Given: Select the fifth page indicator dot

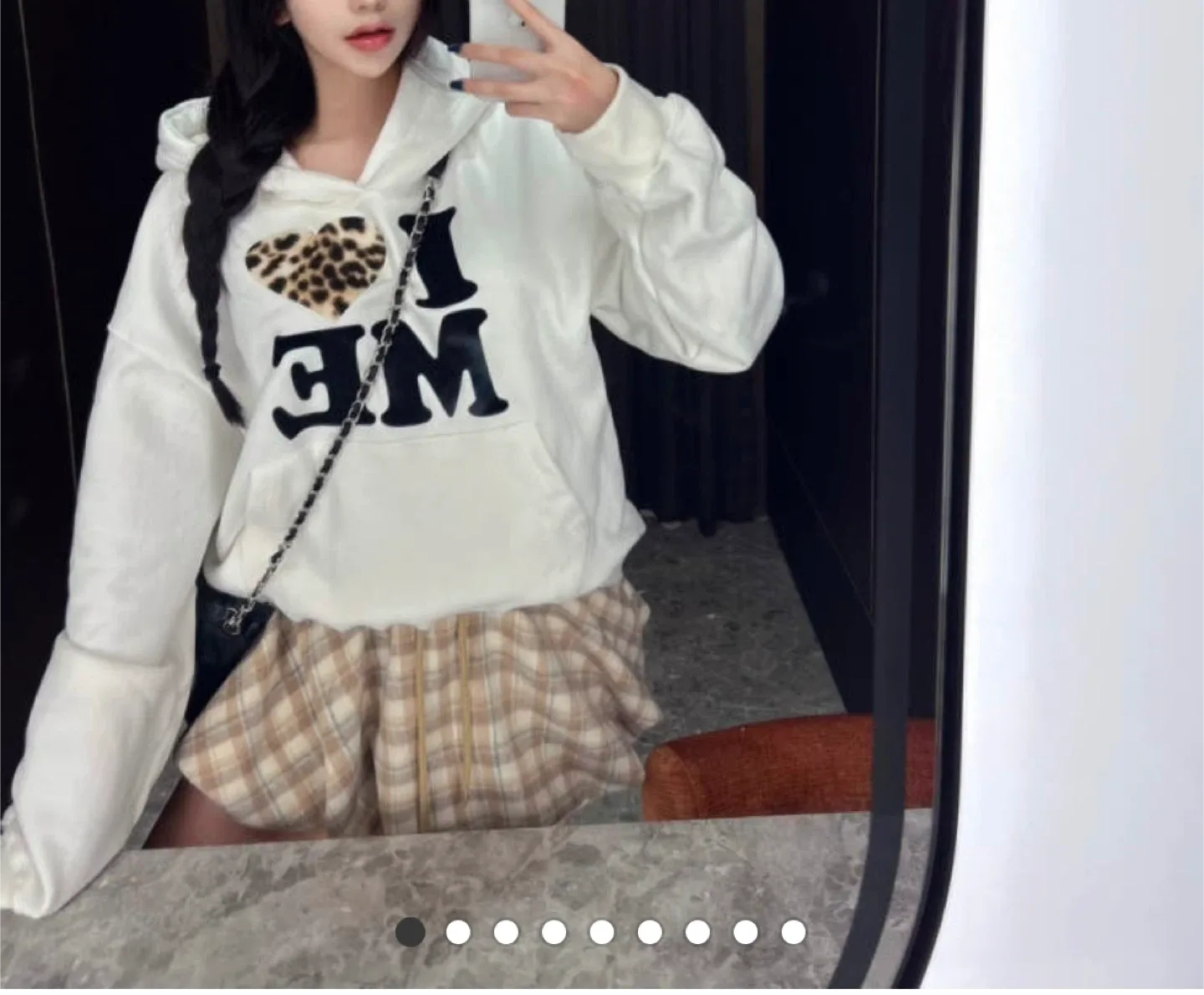Looking at the screenshot, I should (x=601, y=931).
